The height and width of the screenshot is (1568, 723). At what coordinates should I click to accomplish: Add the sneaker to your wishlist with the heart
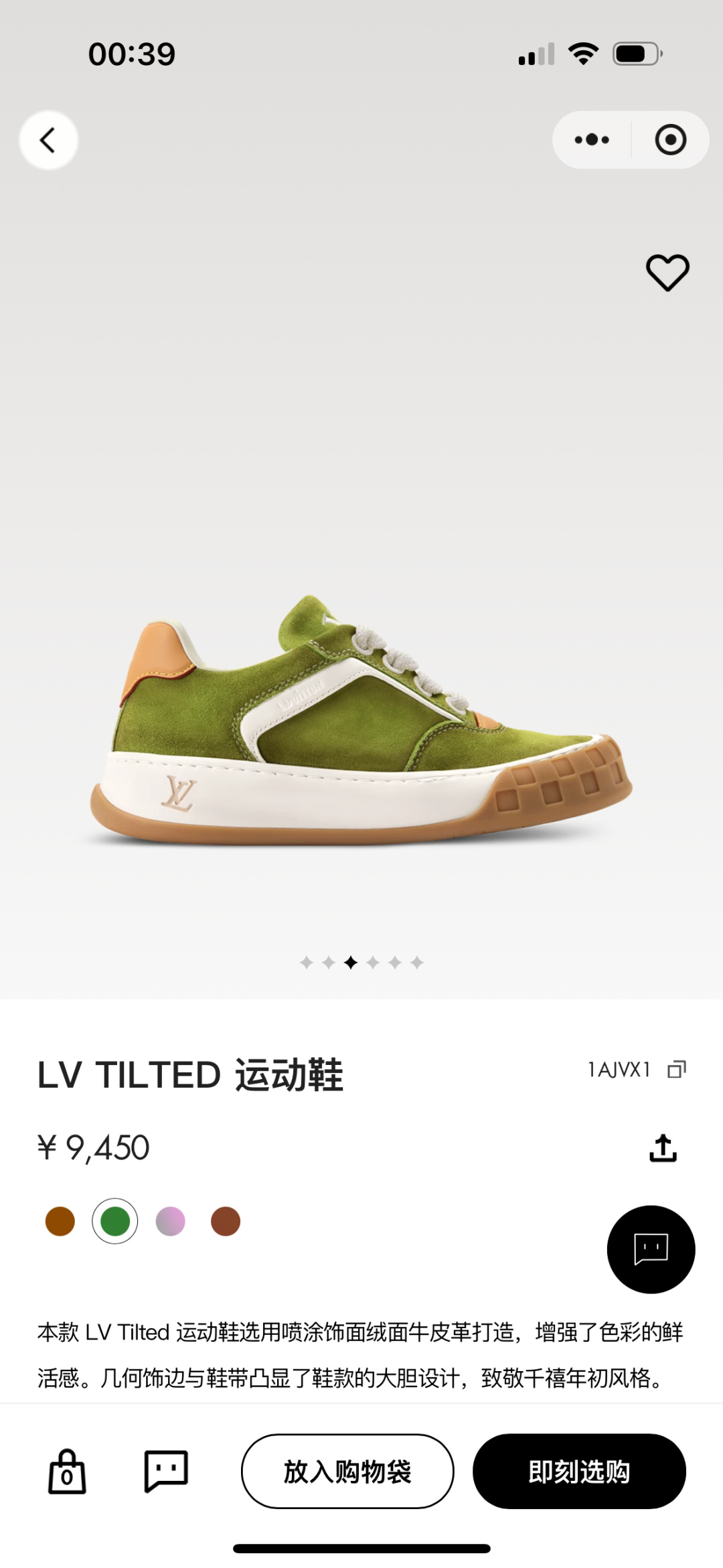pos(667,273)
